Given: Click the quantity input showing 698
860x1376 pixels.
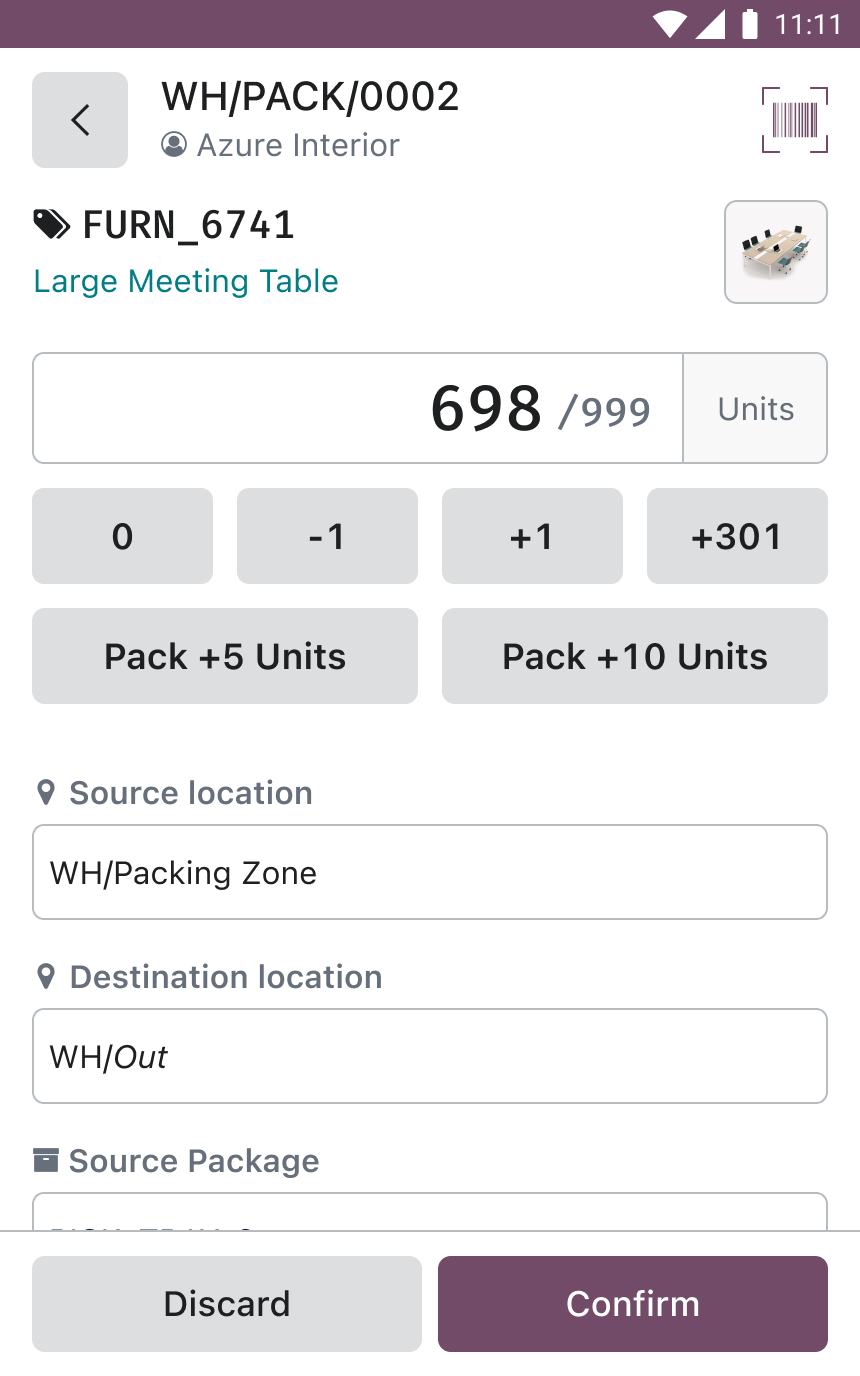Looking at the screenshot, I should (358, 408).
